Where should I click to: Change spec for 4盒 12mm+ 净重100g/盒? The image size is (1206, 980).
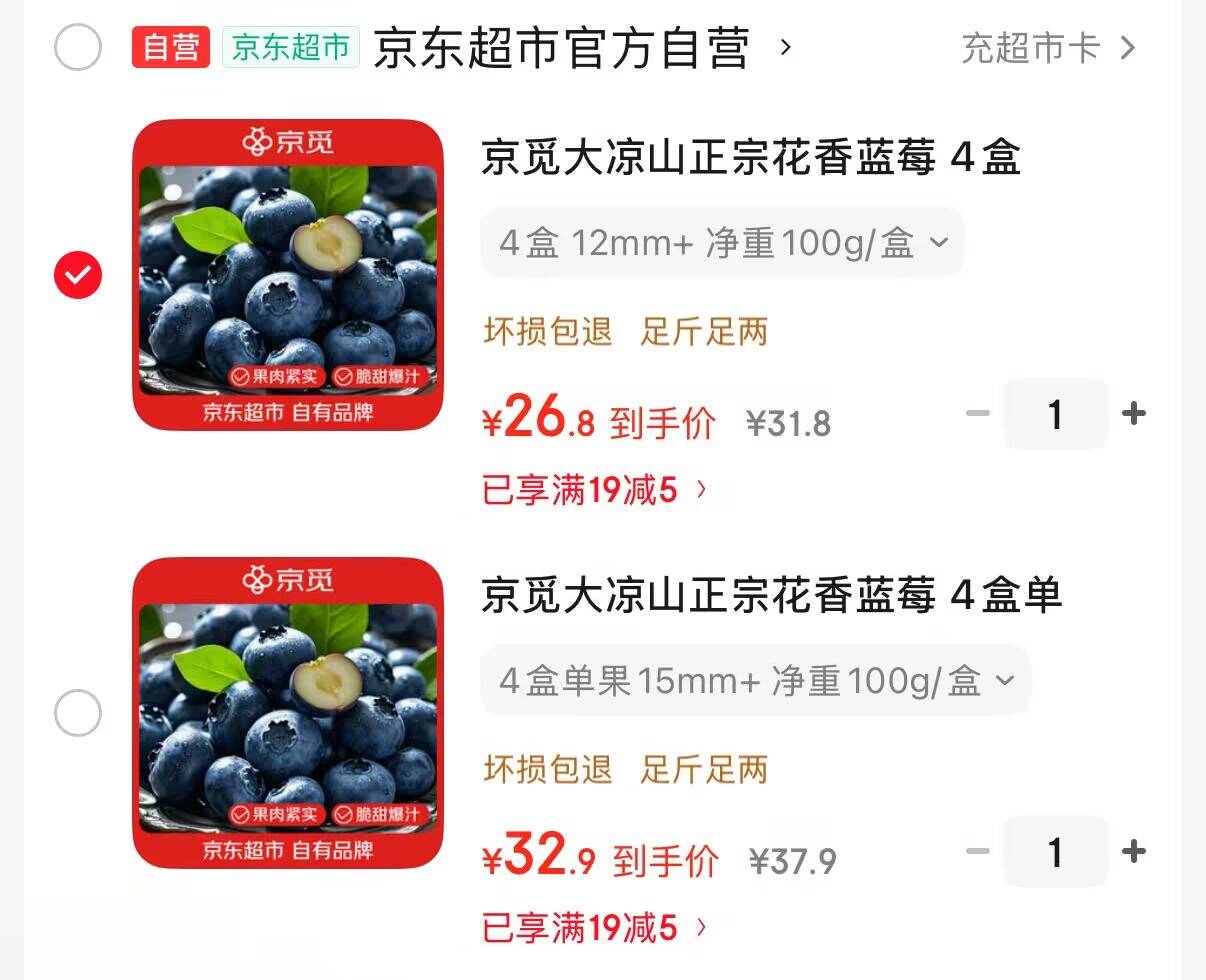point(722,243)
